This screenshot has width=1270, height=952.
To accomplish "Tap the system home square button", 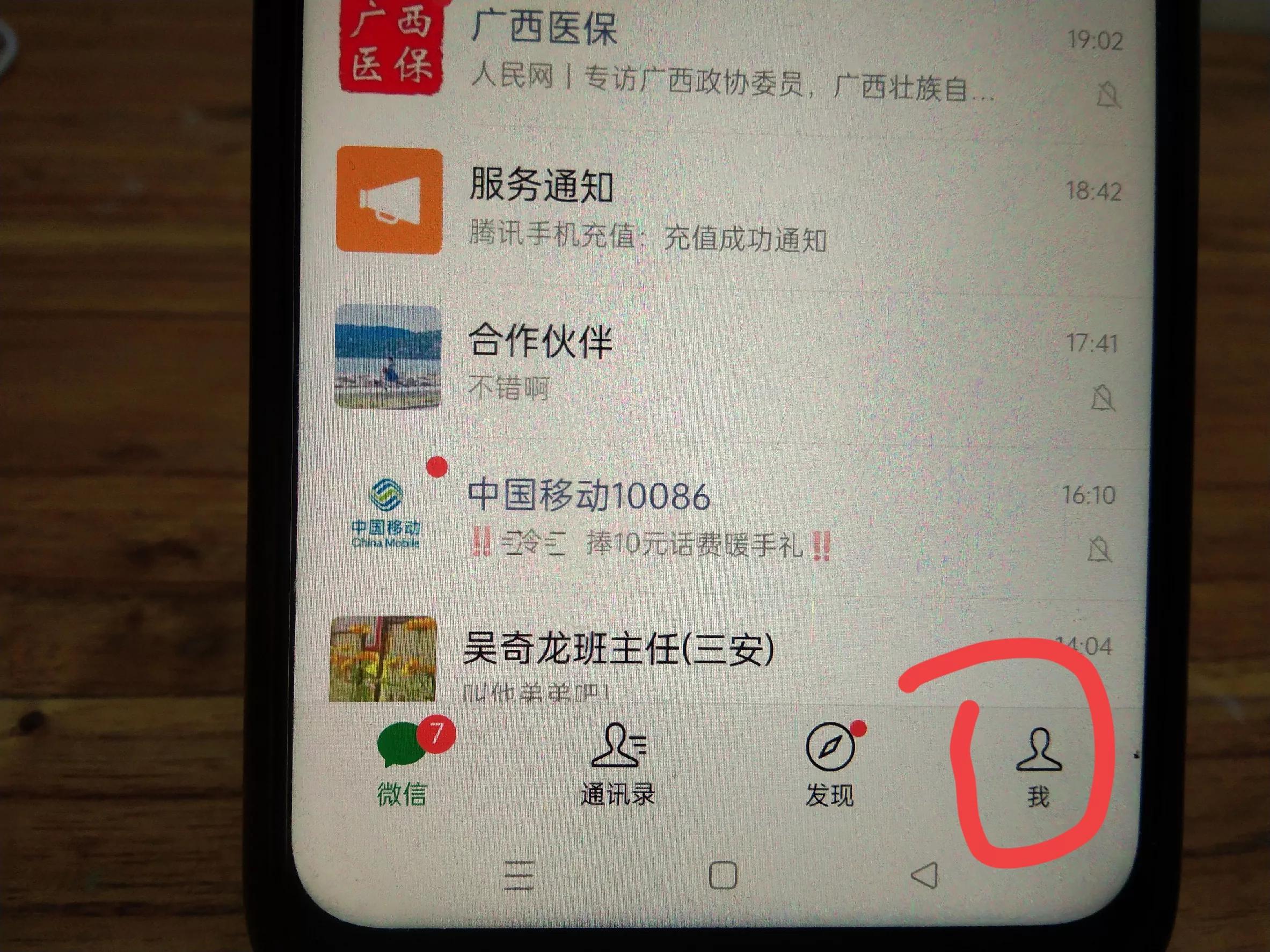I will pyautogui.click(x=722, y=875).
